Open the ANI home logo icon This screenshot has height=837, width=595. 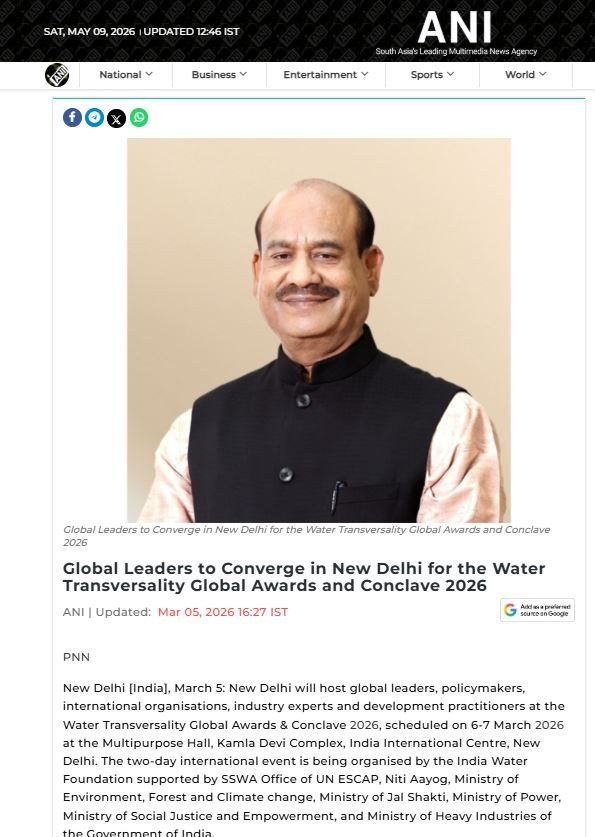pyautogui.click(x=57, y=75)
